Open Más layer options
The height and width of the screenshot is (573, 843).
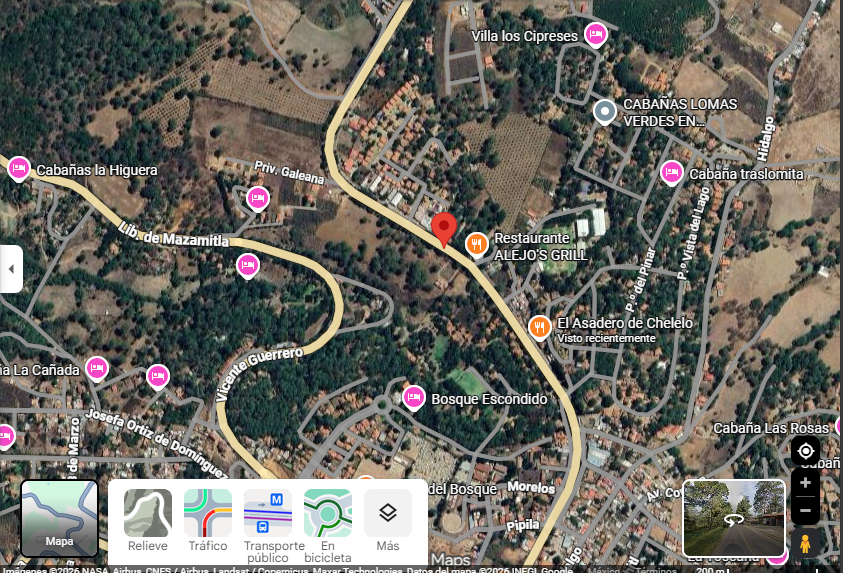[x=388, y=520]
